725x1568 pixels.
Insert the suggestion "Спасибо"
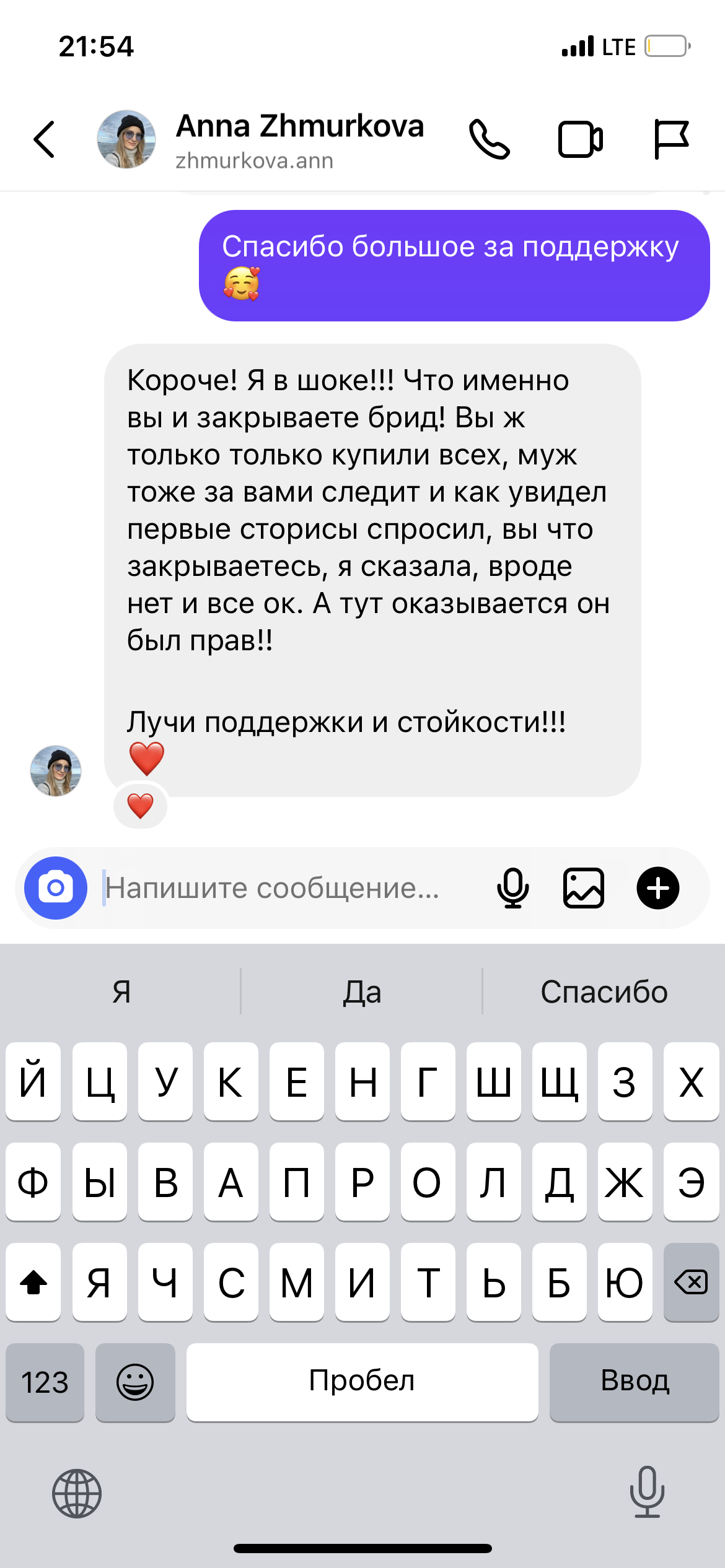coord(604,992)
